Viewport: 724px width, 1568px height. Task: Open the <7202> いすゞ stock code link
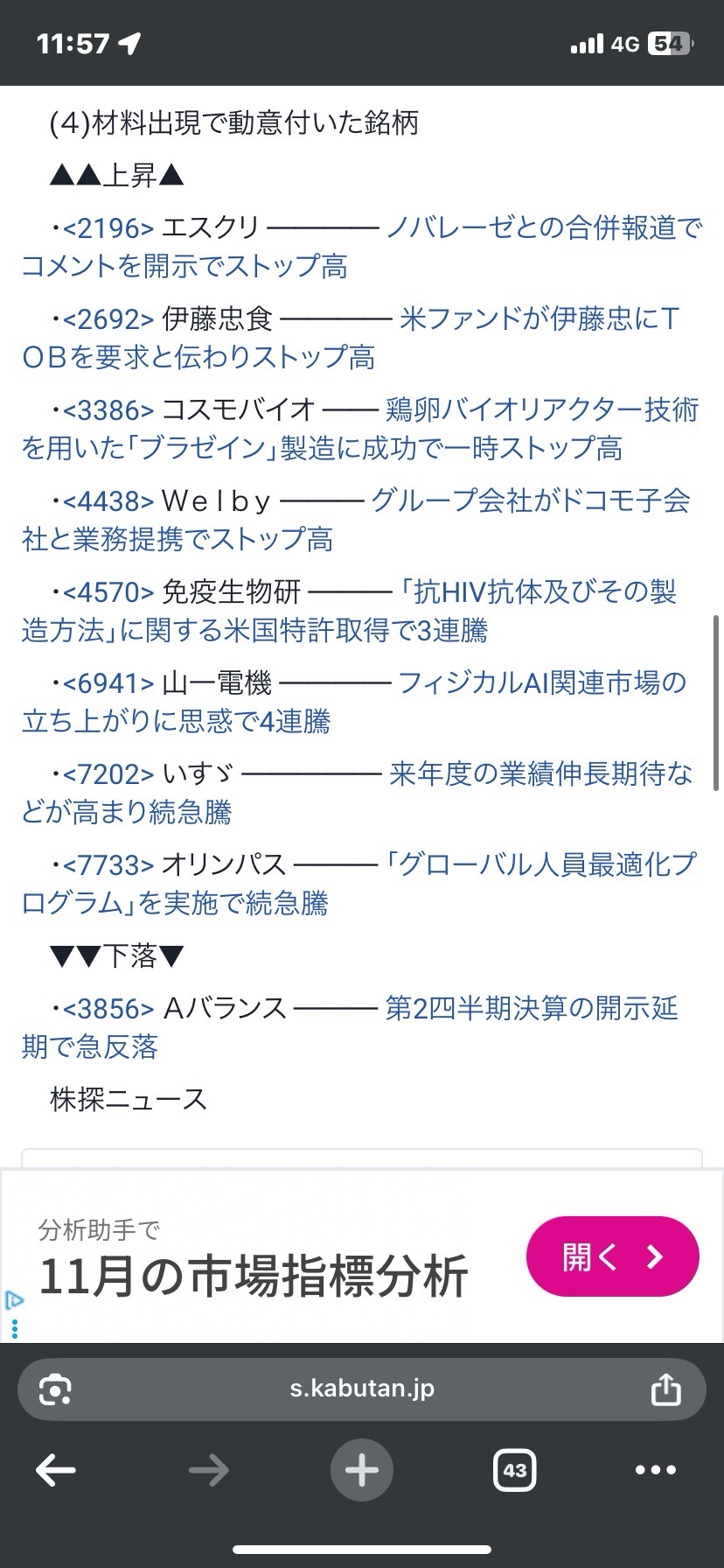point(108,774)
